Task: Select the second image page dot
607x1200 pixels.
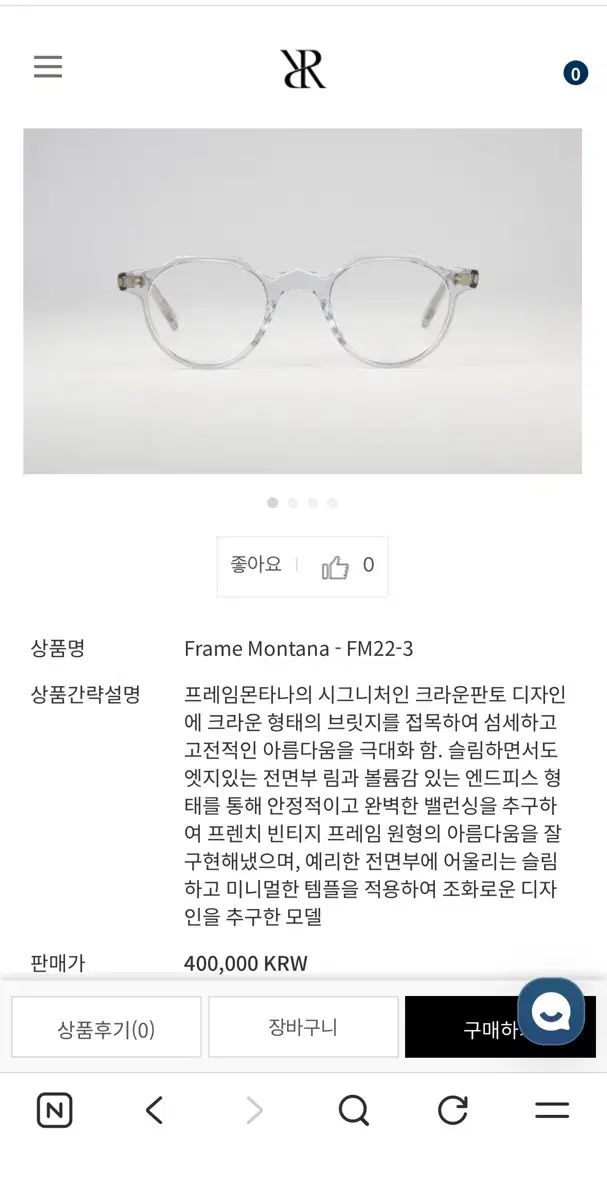Action: coord(293,503)
